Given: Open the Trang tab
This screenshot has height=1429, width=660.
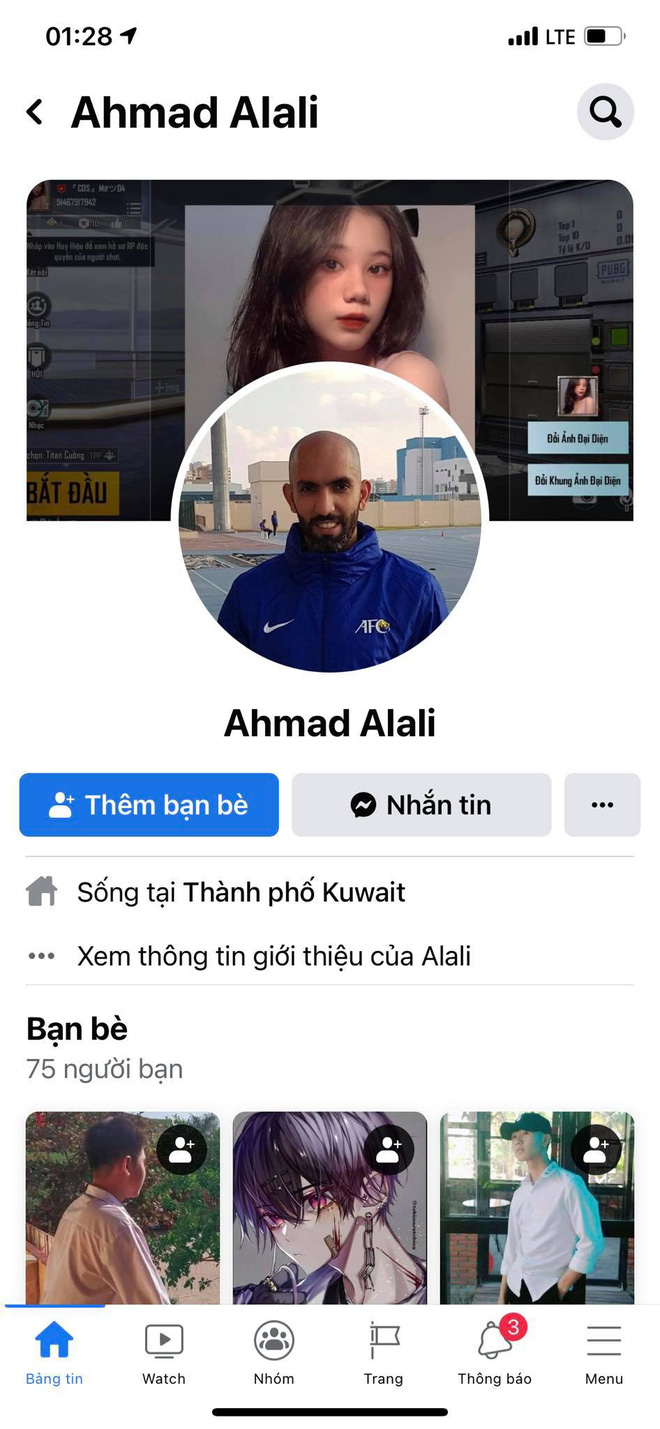Looking at the screenshot, I should (383, 1354).
